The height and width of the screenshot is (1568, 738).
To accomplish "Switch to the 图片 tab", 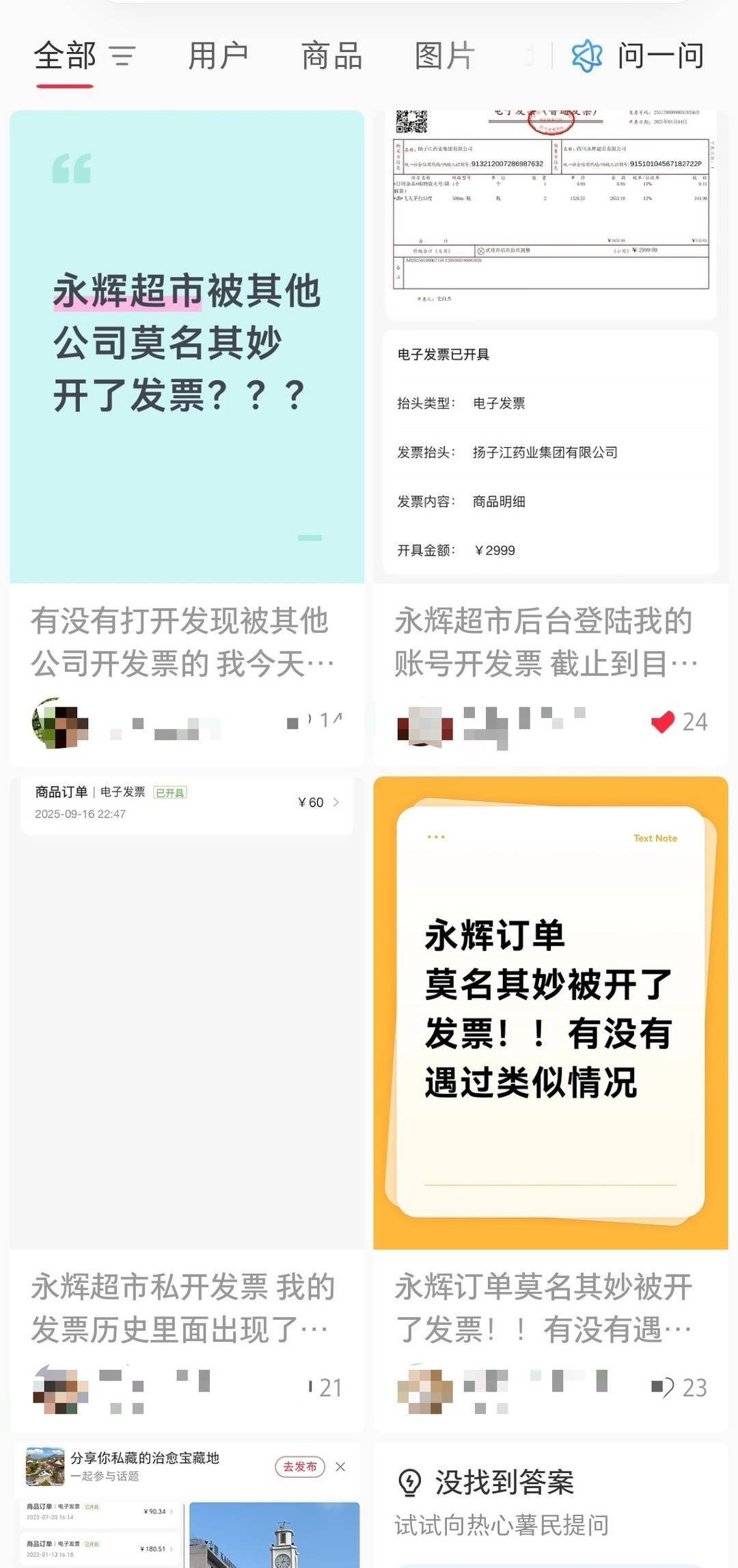I will 444,56.
